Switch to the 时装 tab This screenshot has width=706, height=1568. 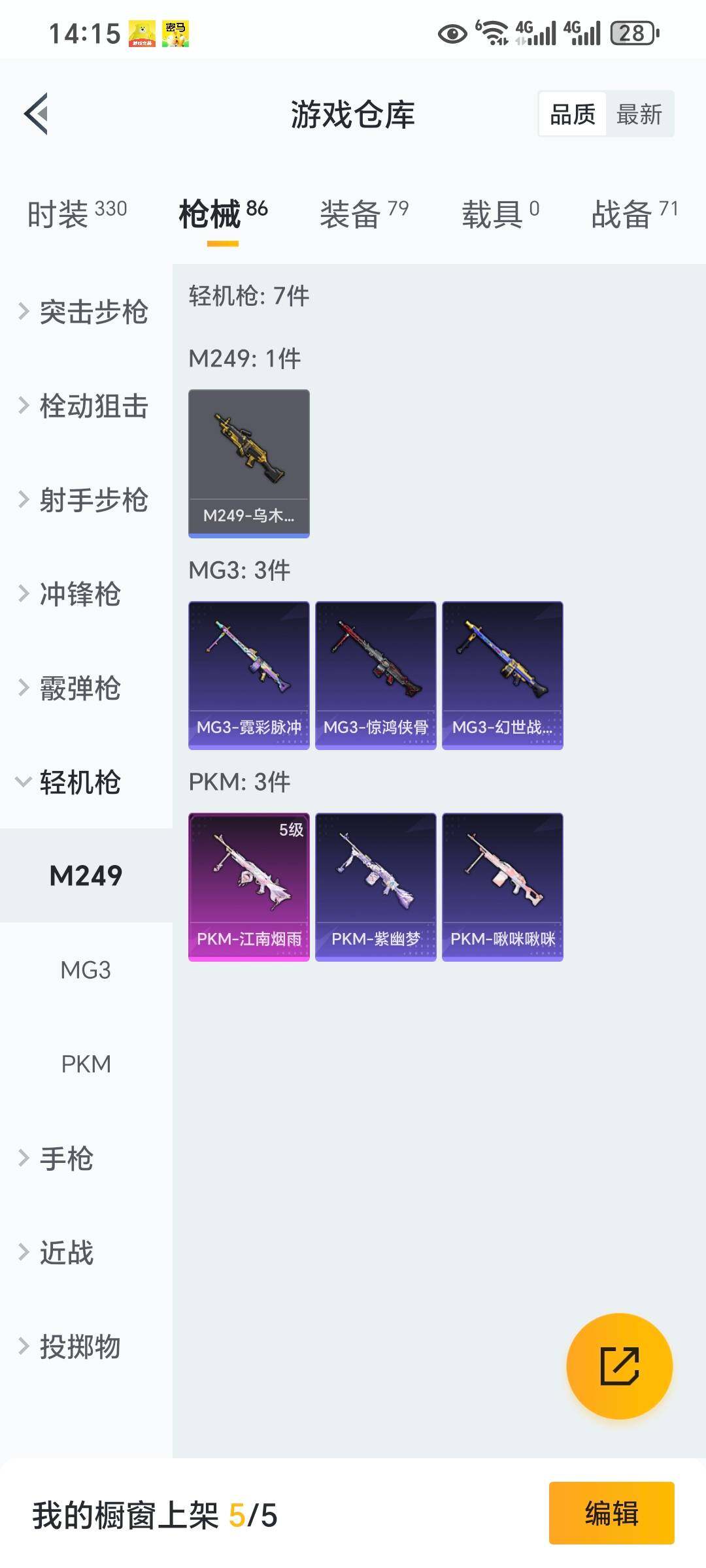point(76,214)
